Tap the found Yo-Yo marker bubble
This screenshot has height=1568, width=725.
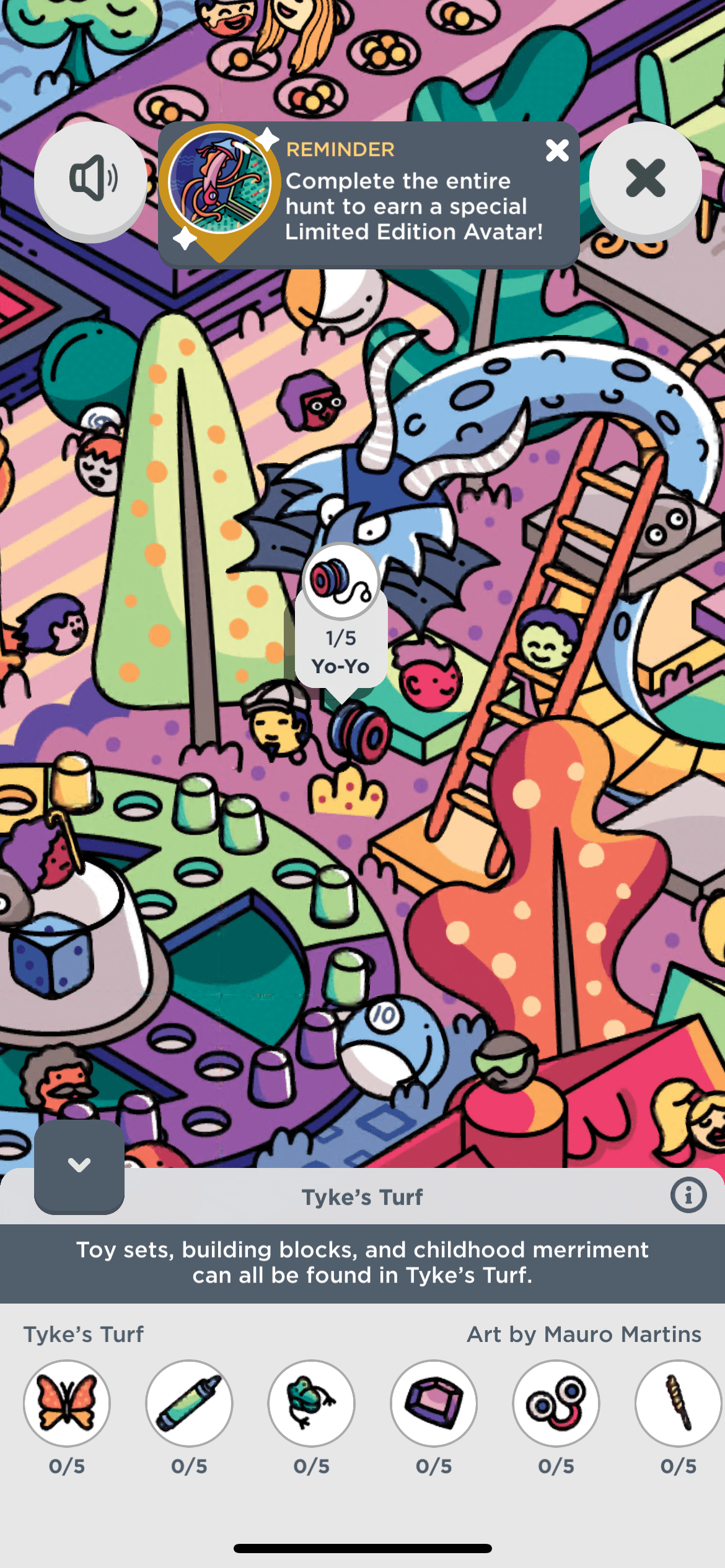click(x=341, y=619)
